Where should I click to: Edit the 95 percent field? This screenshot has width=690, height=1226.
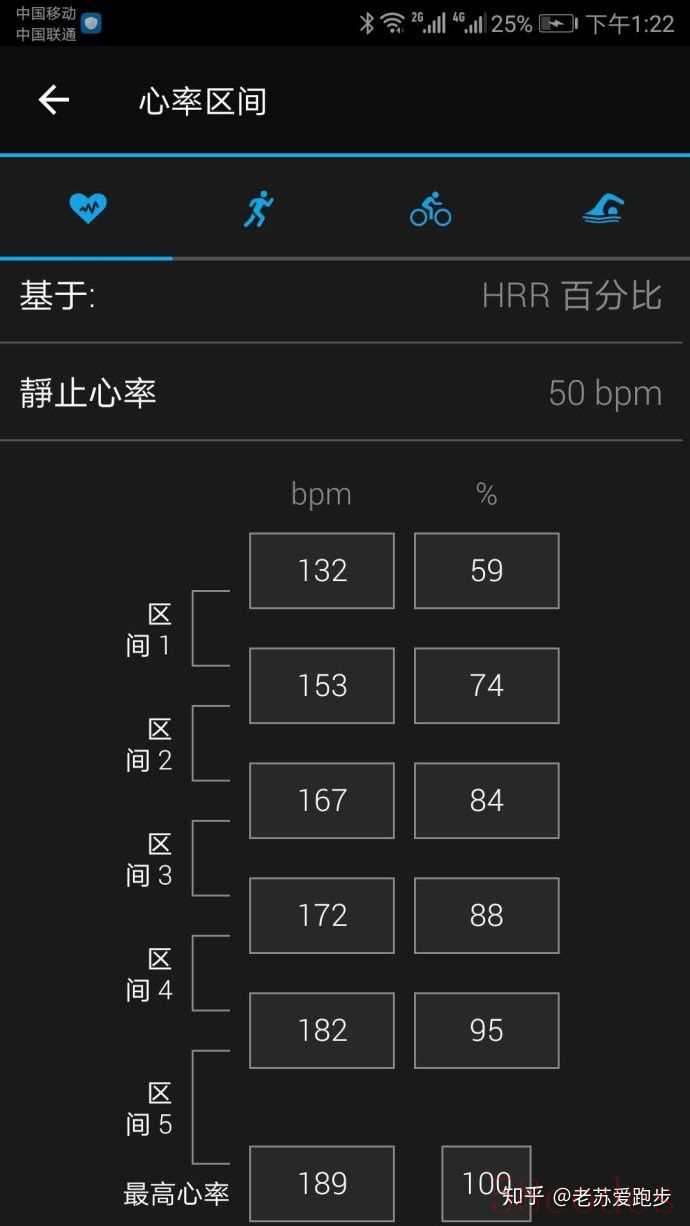pyautogui.click(x=487, y=1031)
